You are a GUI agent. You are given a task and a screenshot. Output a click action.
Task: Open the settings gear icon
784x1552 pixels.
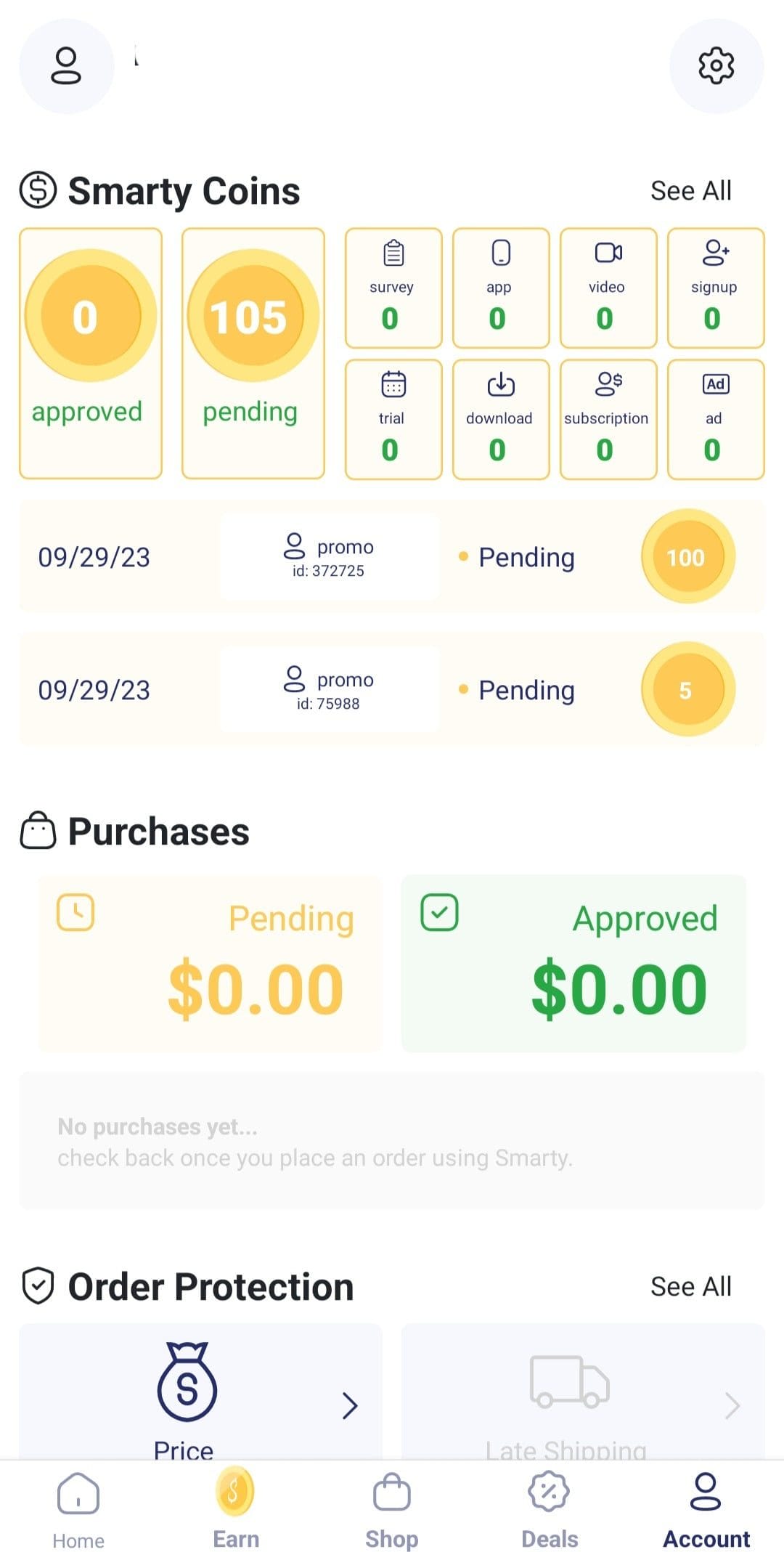coord(716,66)
